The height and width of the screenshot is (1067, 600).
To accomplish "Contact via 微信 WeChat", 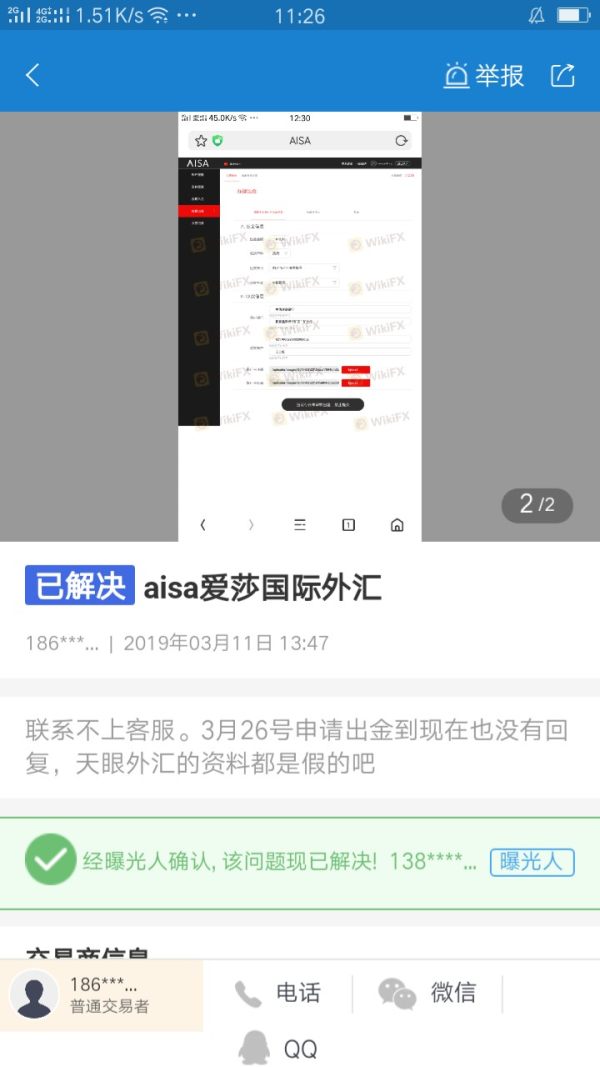I will 427,993.
